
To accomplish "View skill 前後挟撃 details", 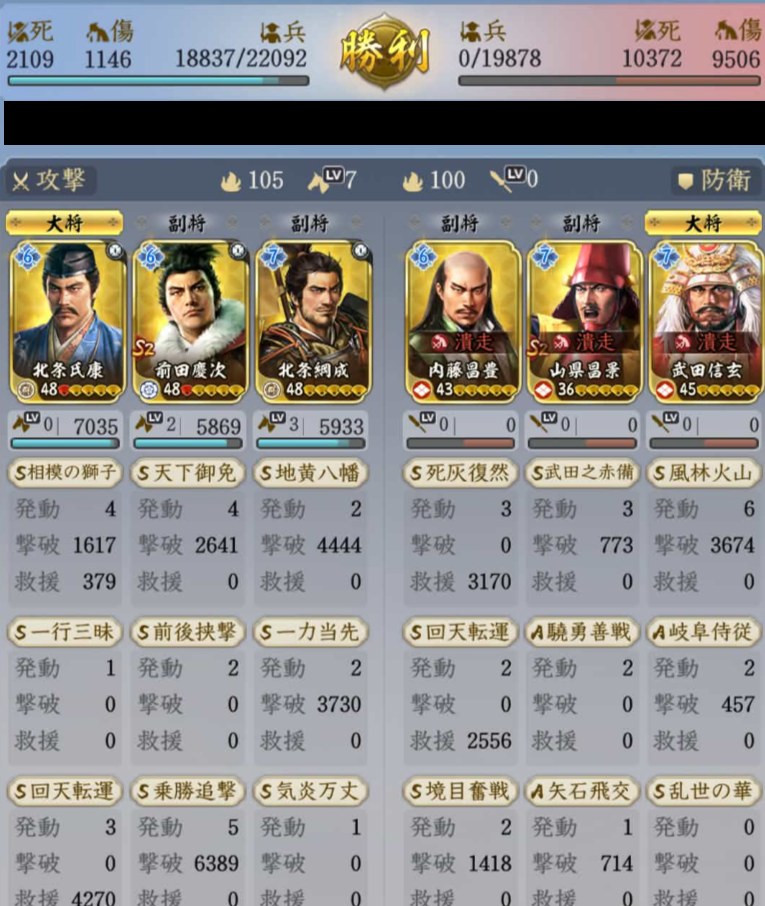I will [x=188, y=632].
